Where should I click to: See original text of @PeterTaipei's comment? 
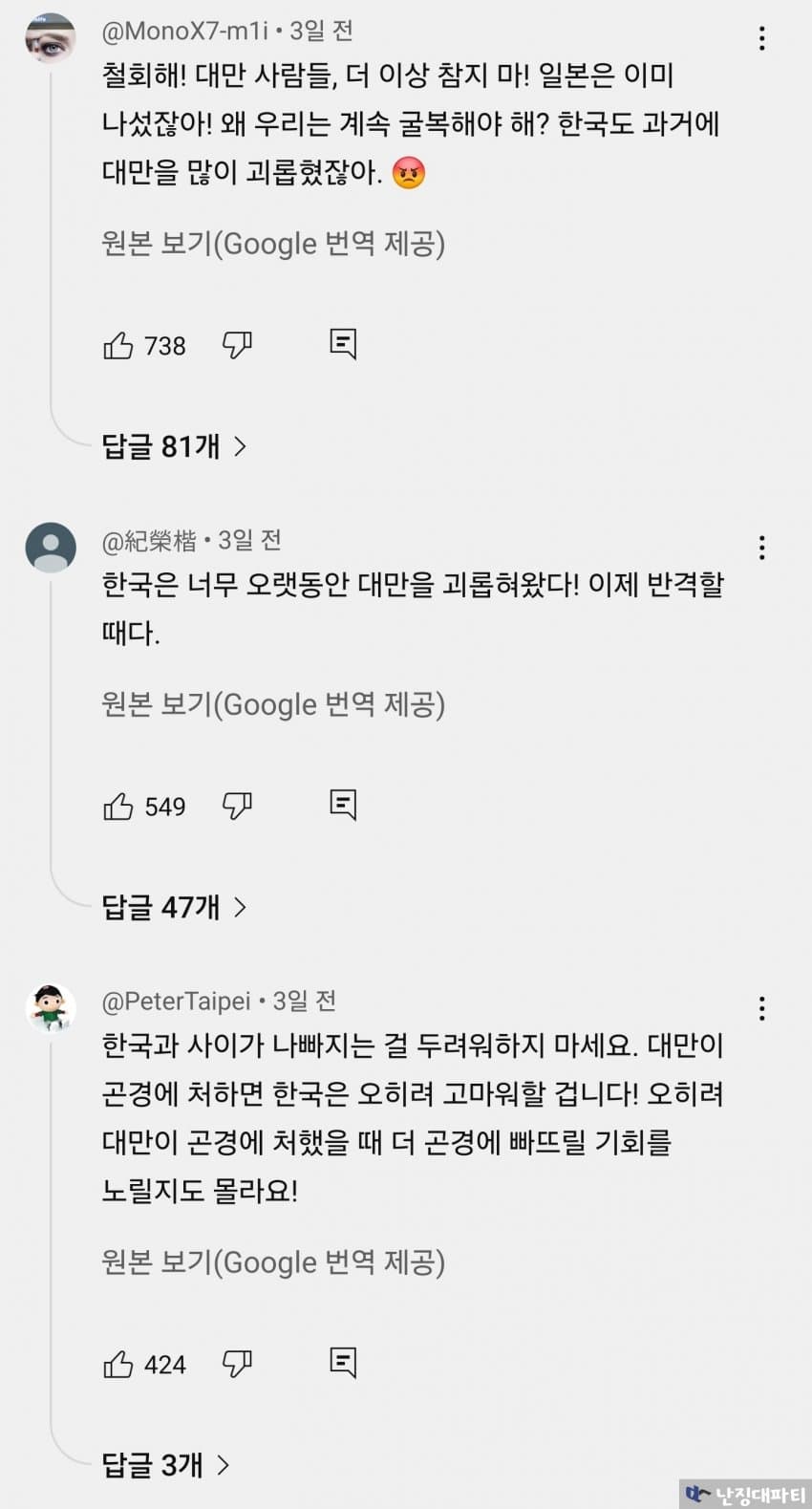coord(273,1263)
